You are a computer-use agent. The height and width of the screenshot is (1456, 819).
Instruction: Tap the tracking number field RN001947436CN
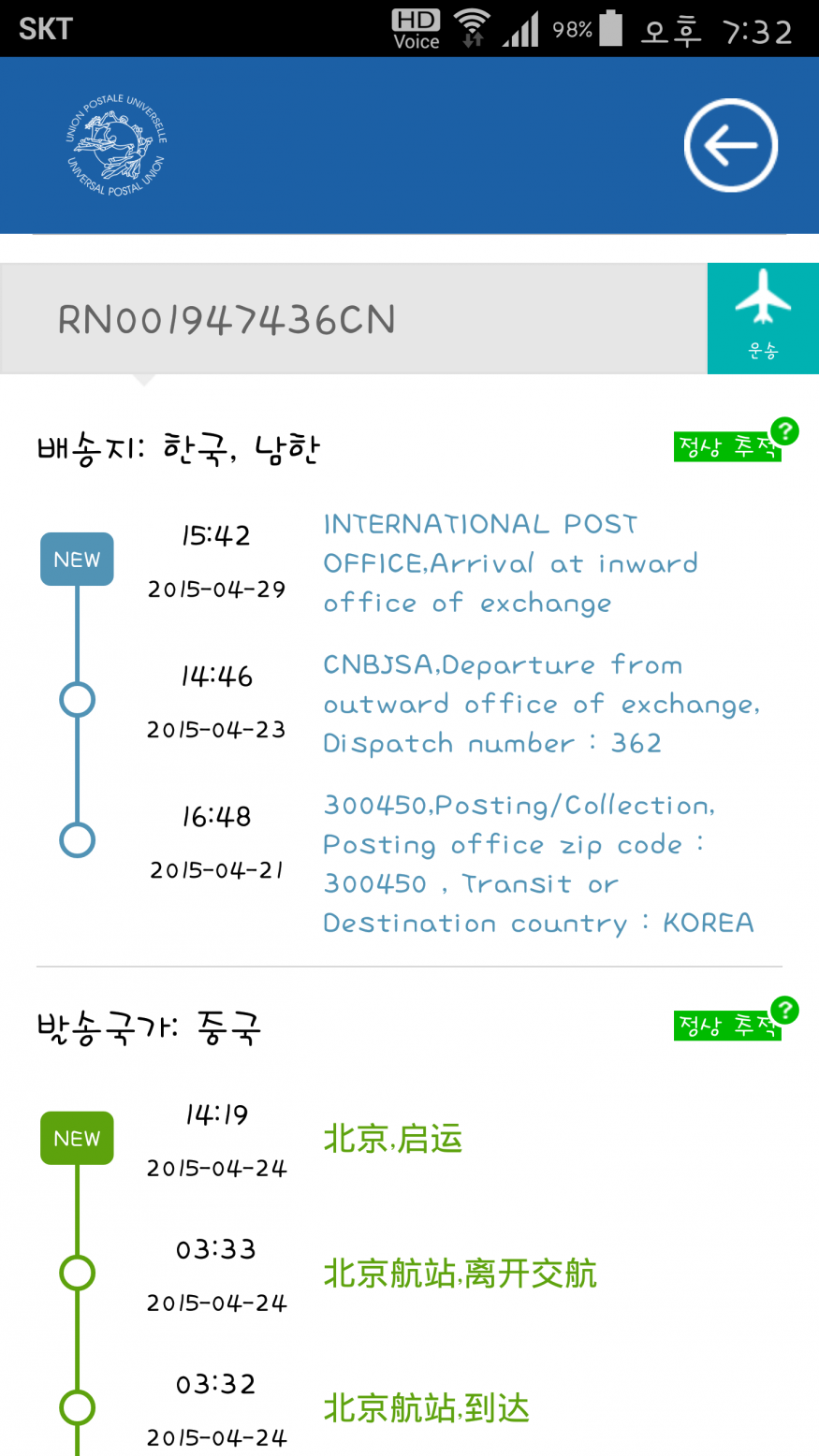[x=354, y=319]
